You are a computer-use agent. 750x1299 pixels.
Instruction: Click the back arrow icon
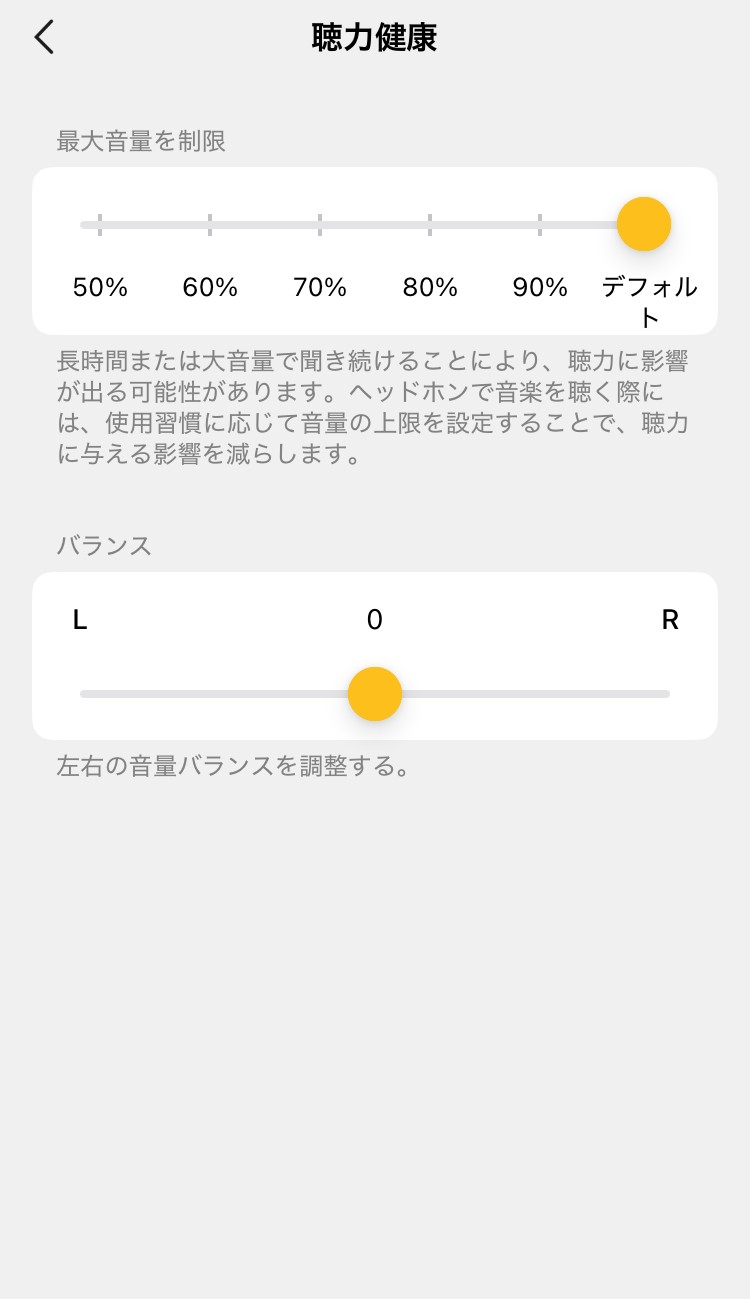pyautogui.click(x=42, y=36)
